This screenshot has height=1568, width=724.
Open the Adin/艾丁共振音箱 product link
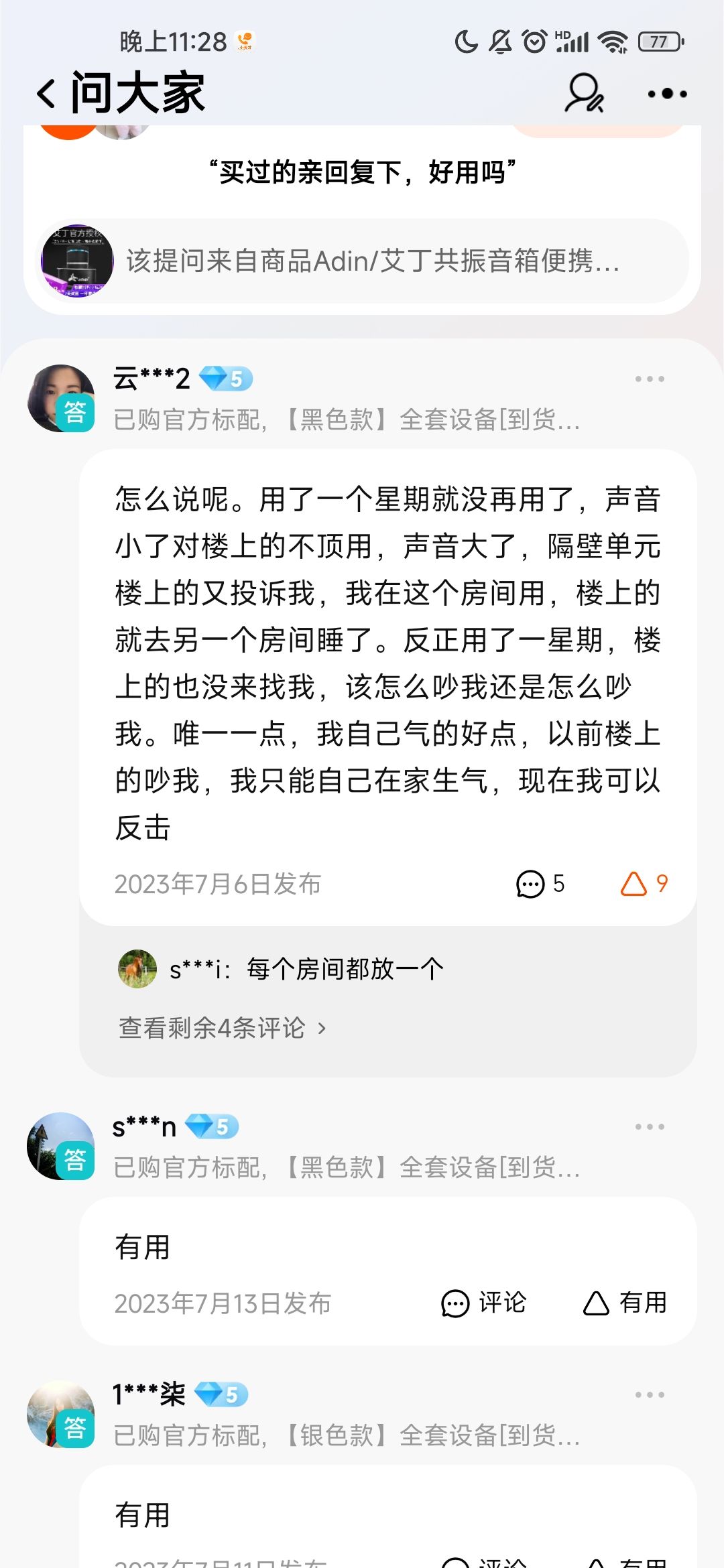pos(362,261)
